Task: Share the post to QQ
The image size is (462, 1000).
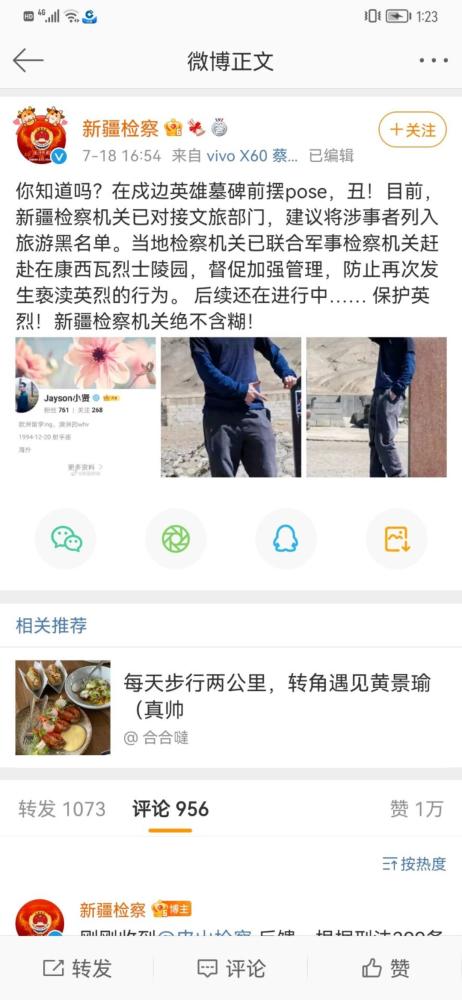Action: pos(286,539)
